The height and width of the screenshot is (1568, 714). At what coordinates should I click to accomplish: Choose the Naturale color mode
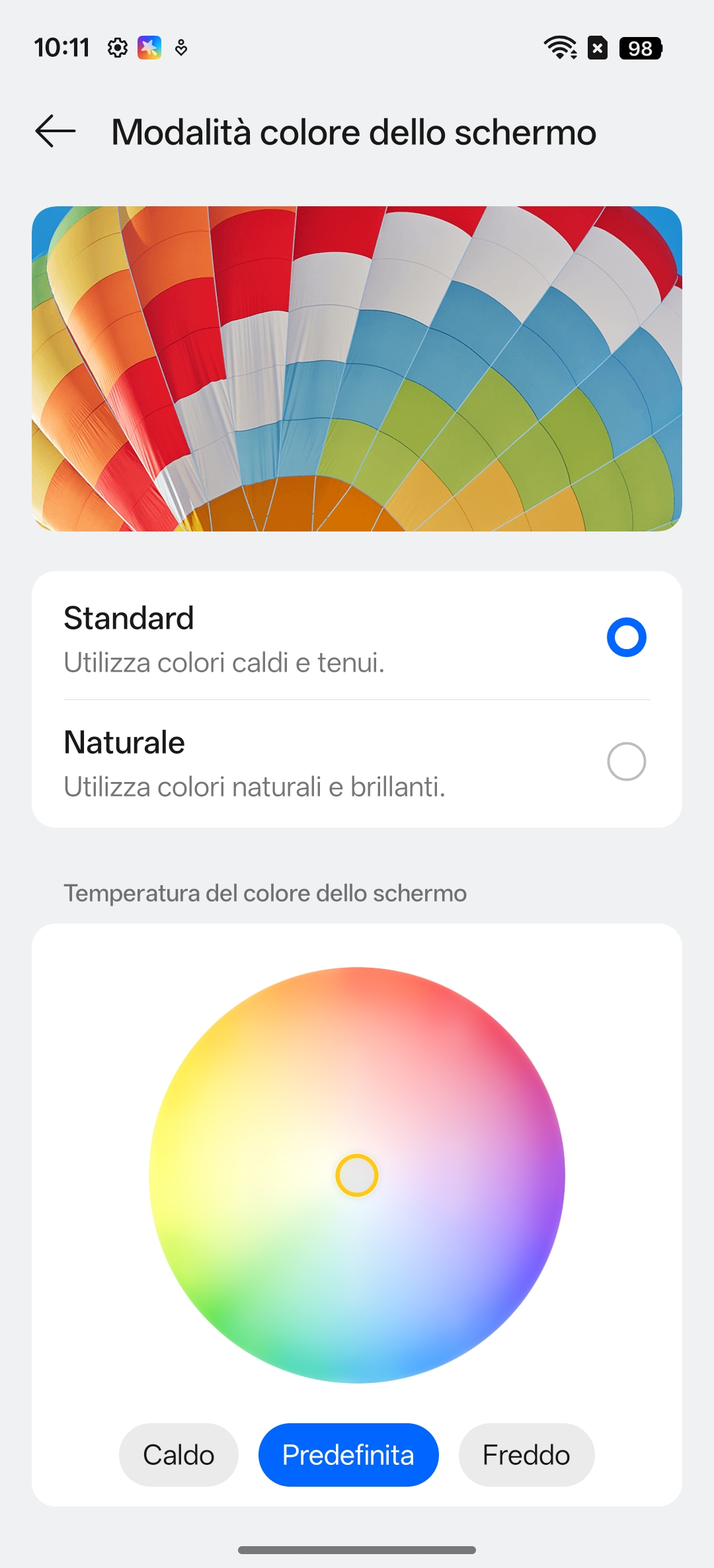point(625,762)
